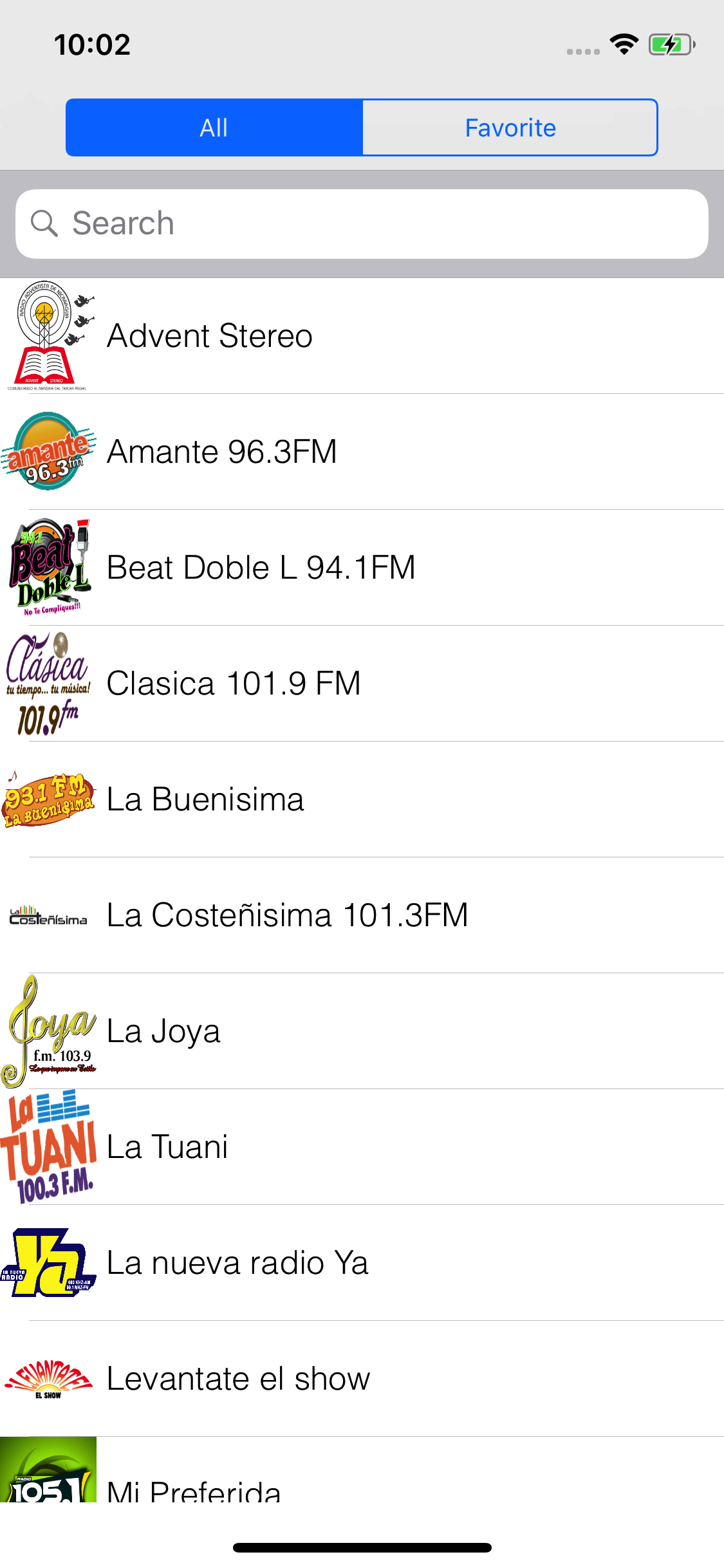Tap the Beat Doble L station icon
724x1568 pixels.
coord(48,566)
